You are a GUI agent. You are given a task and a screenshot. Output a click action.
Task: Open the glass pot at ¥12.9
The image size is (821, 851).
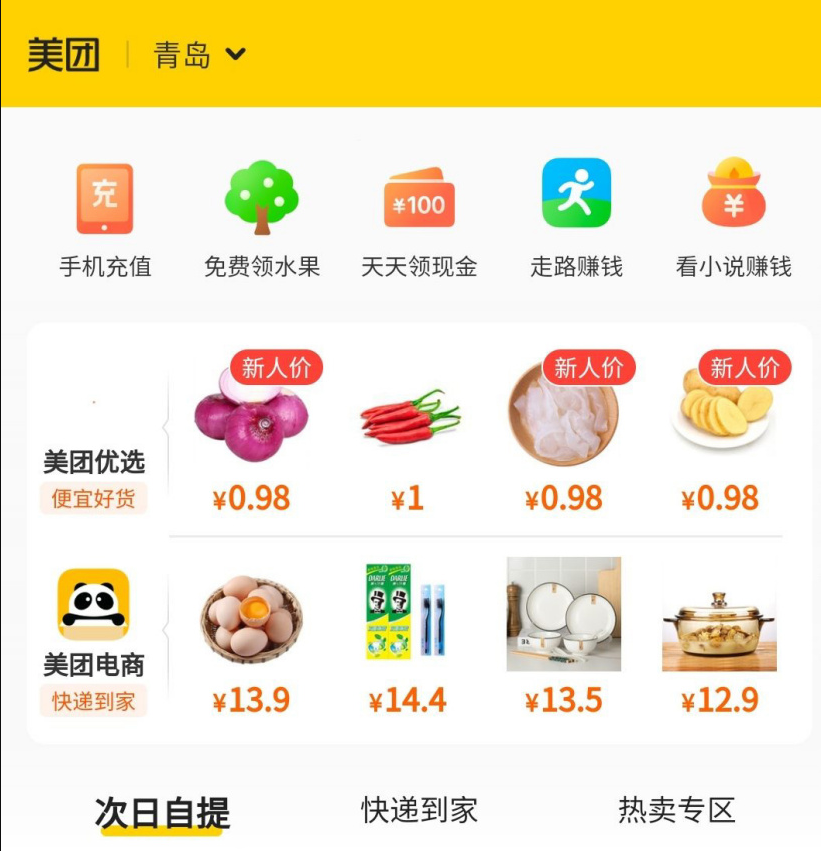[720, 630]
